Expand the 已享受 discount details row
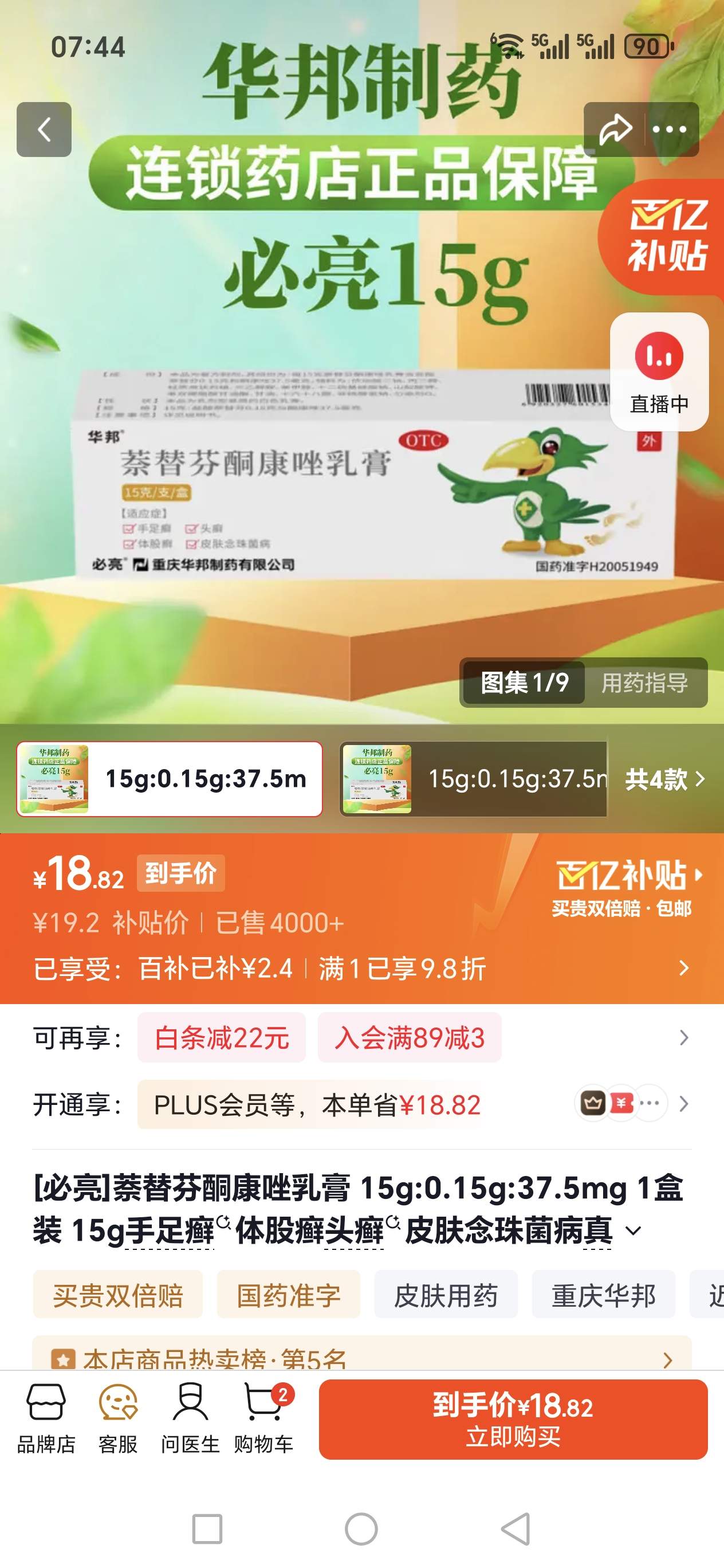The image size is (724, 1568). pyautogui.click(x=683, y=969)
